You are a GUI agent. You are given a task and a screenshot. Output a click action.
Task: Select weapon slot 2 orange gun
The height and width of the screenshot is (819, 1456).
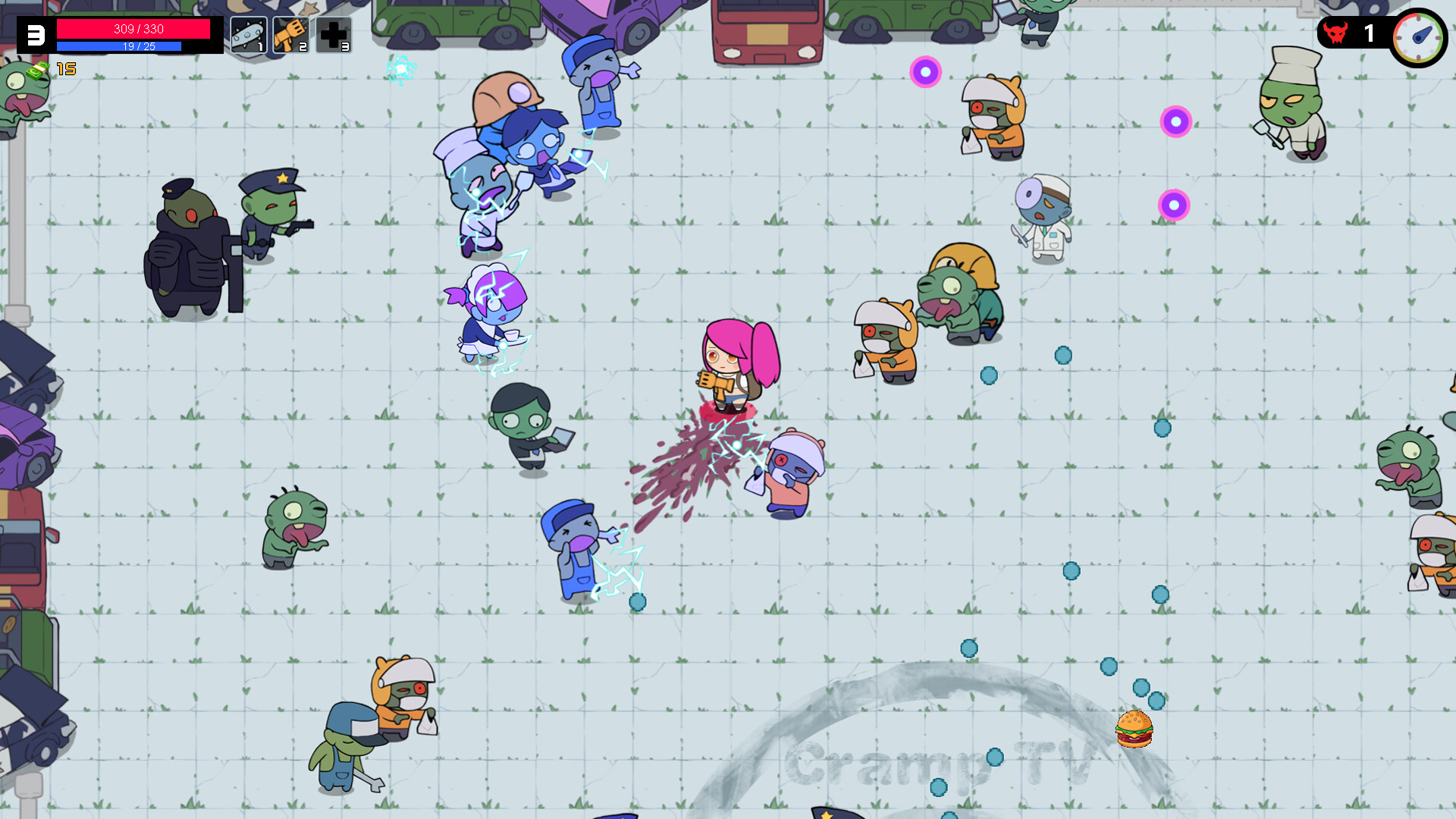tap(290, 34)
